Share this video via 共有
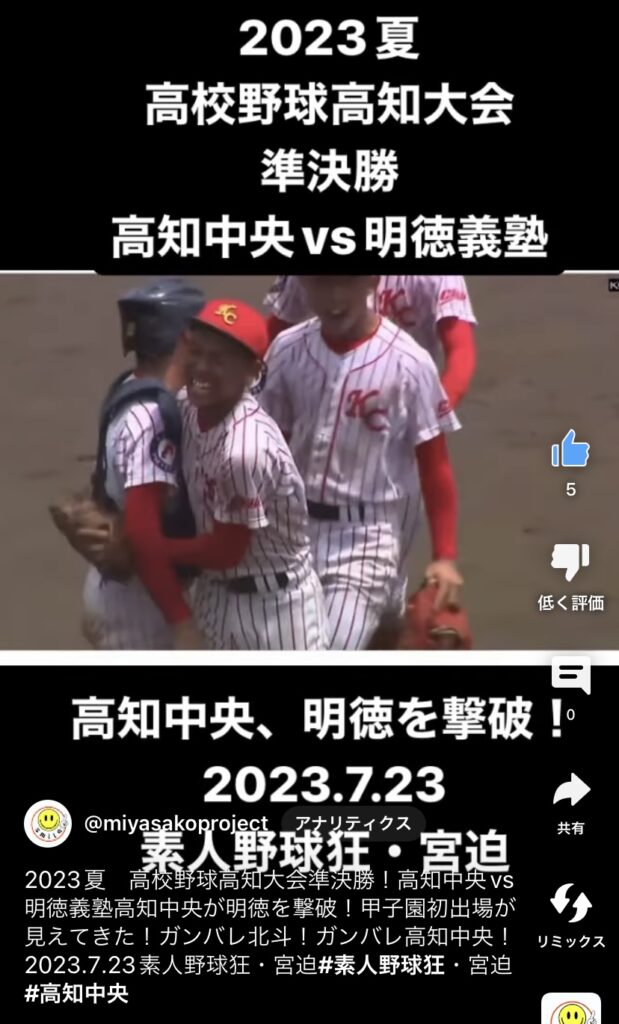This screenshot has height=1024, width=619. click(571, 791)
